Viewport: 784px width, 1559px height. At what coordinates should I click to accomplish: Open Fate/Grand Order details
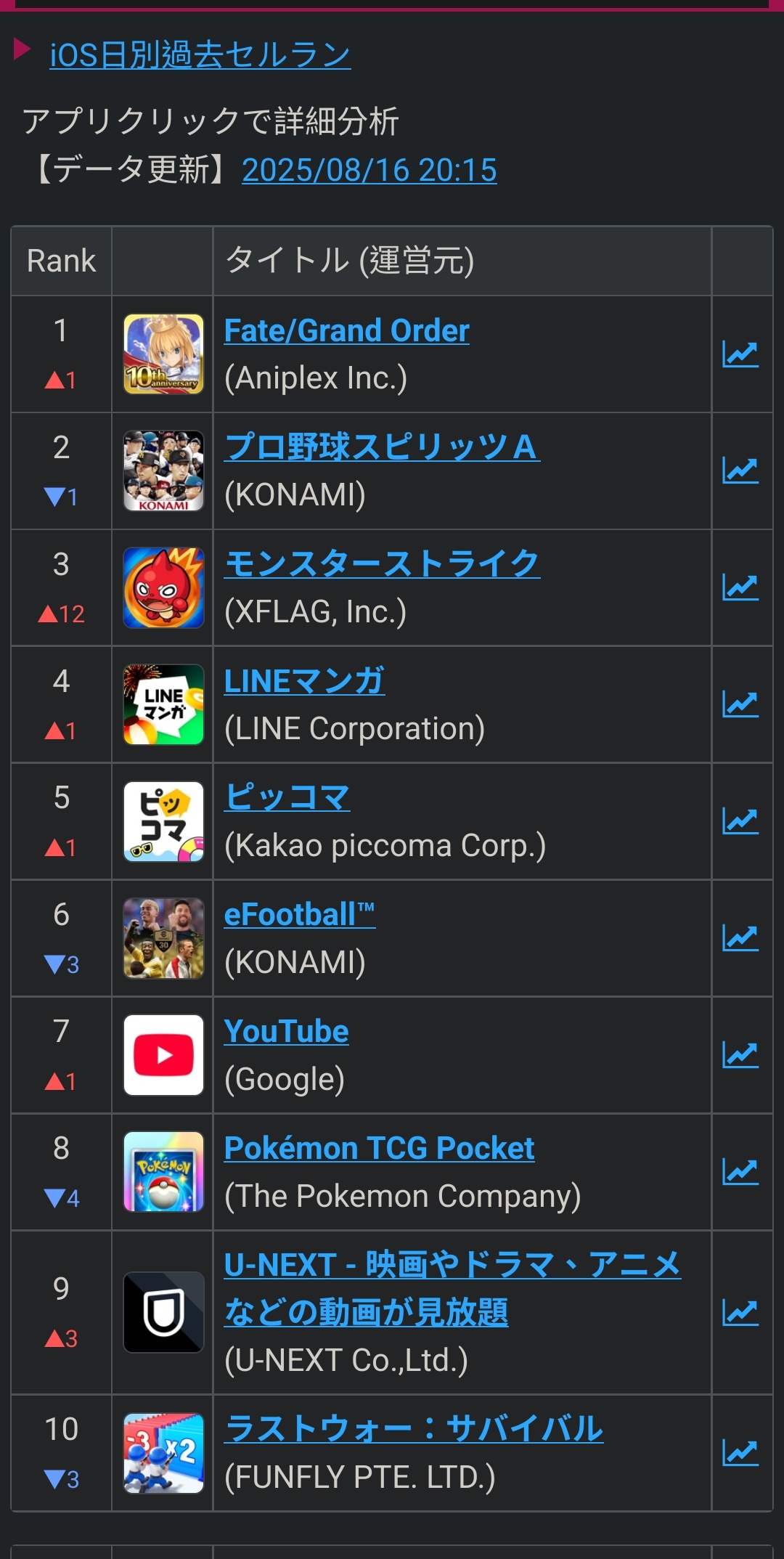pyautogui.click(x=347, y=330)
